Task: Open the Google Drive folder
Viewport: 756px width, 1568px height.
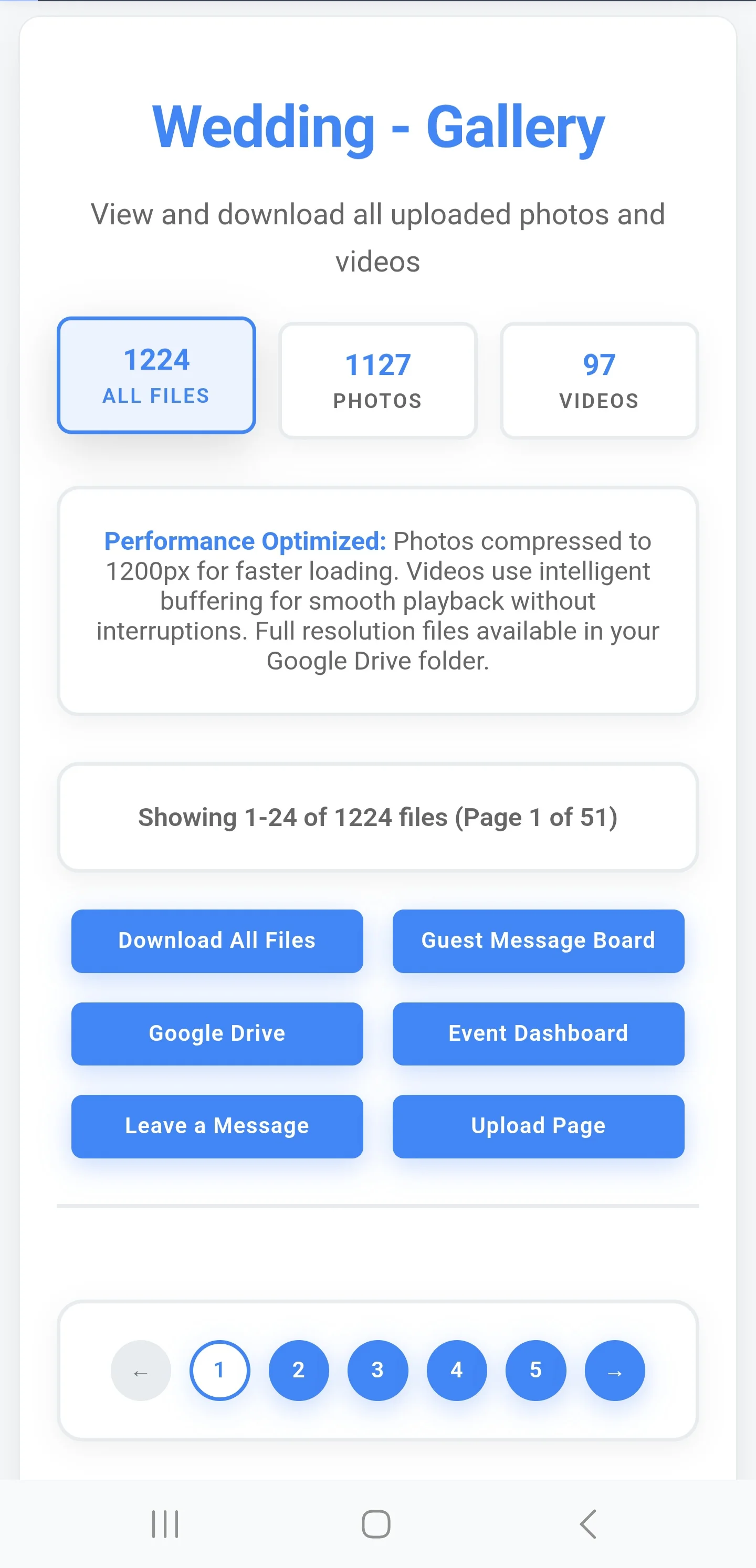Action: click(217, 1033)
